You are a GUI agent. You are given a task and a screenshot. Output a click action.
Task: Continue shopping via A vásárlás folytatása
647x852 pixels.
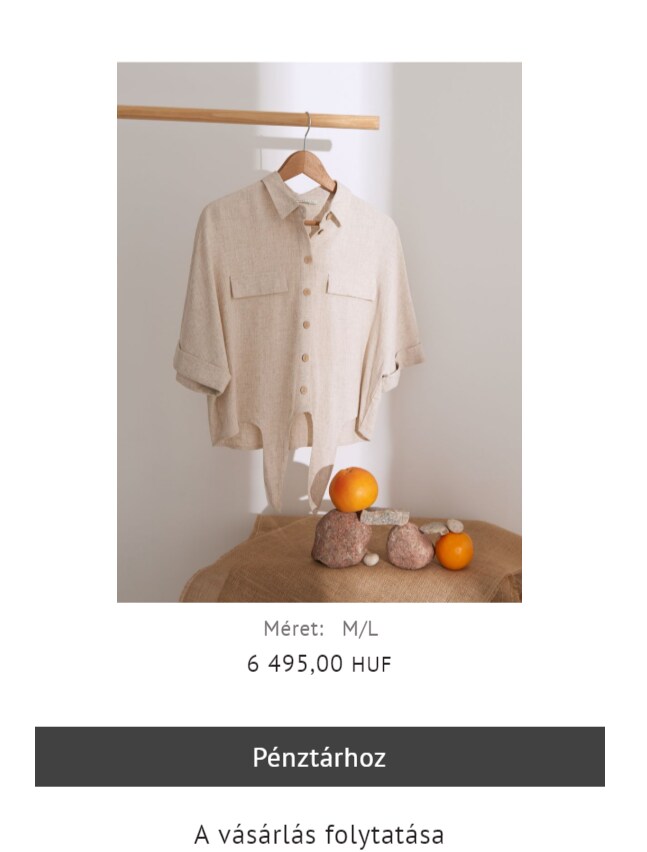tap(319, 834)
